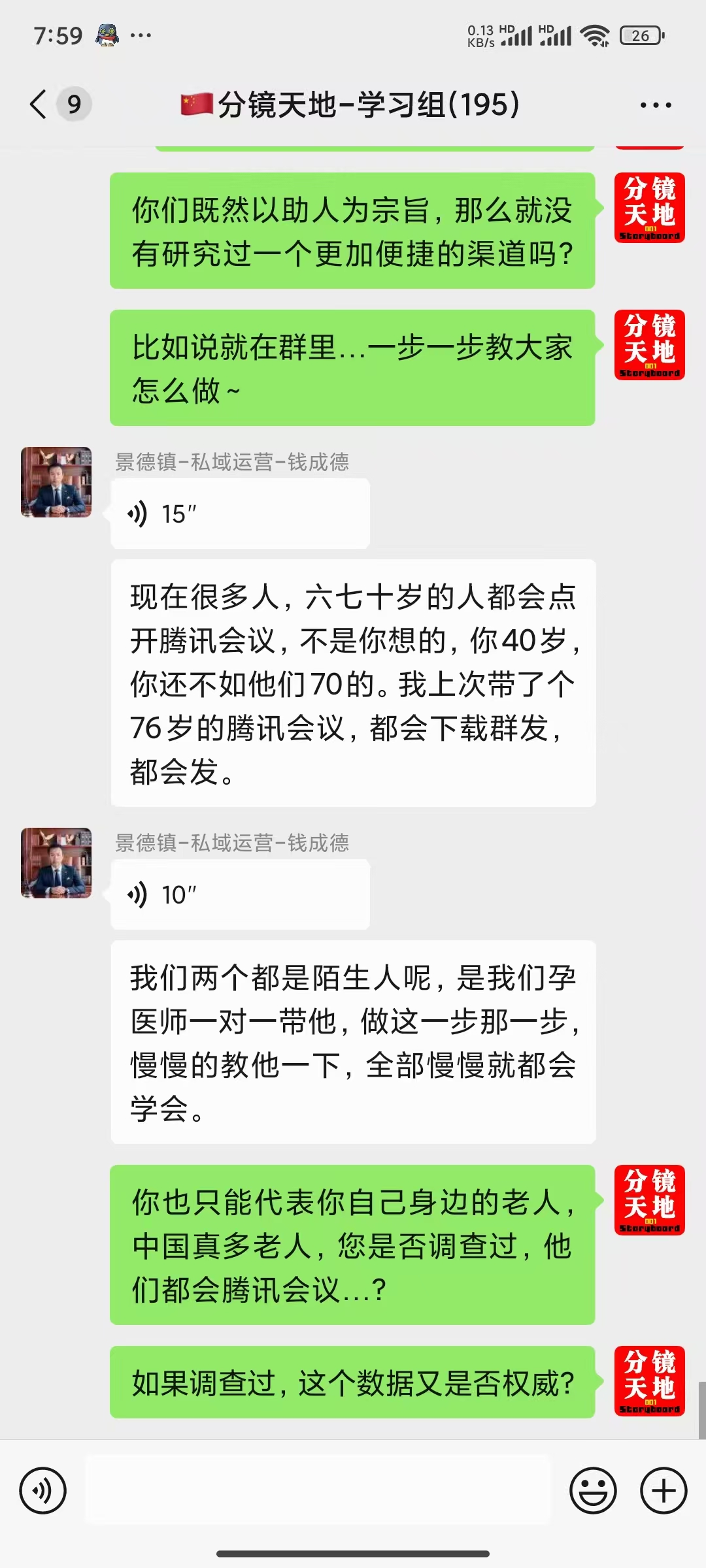Open the emoji picker

pyautogui.click(x=593, y=1491)
